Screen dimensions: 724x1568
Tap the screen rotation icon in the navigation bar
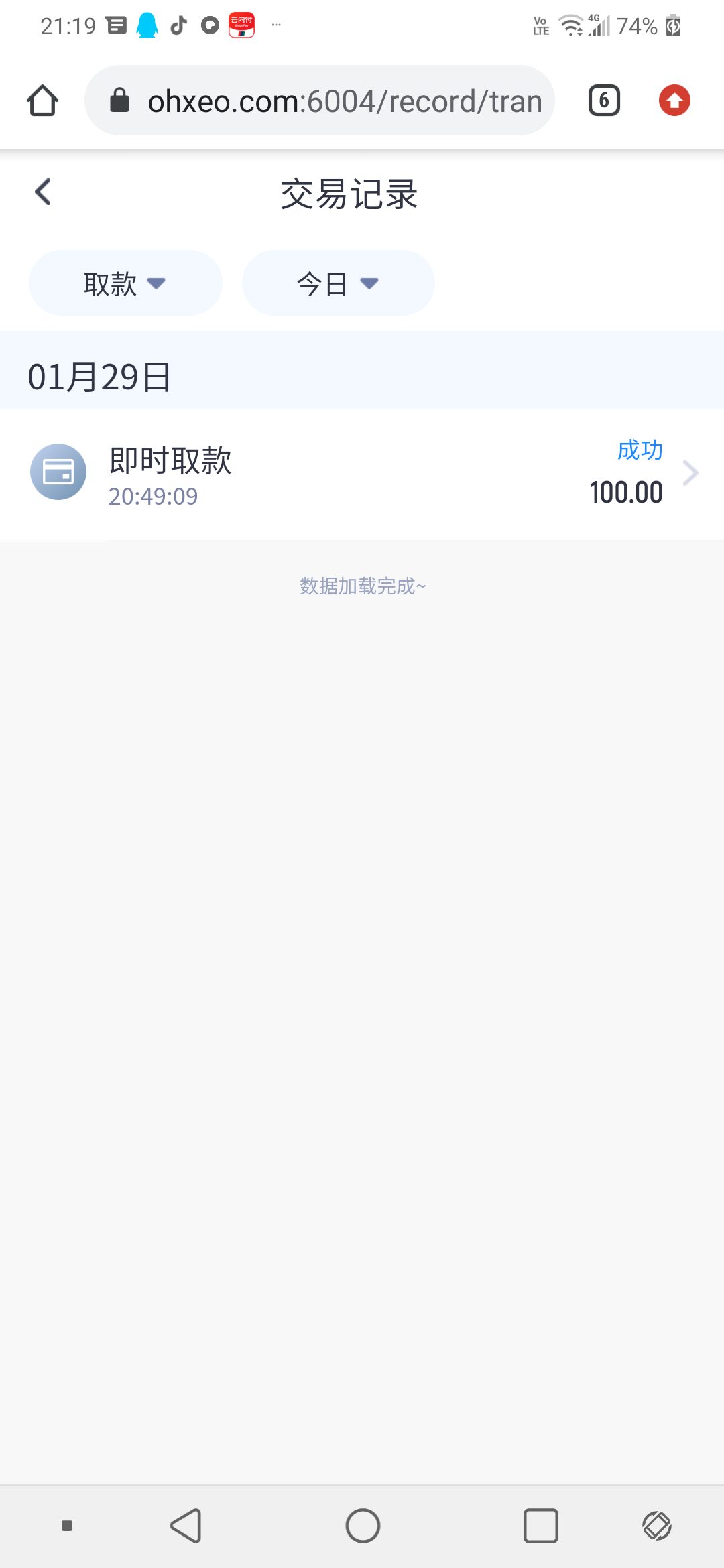click(x=655, y=1526)
